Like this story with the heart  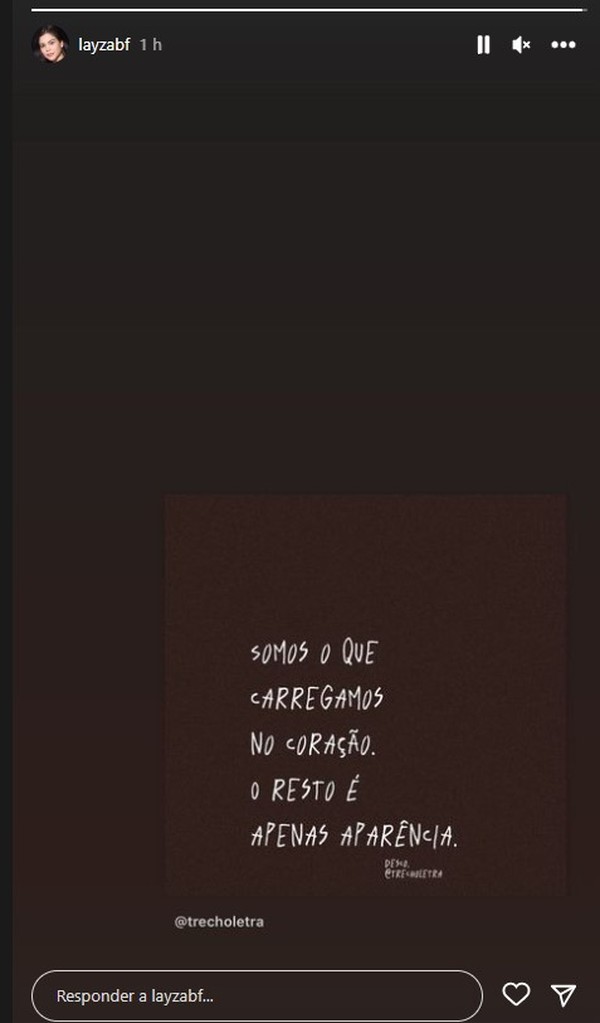(516, 994)
